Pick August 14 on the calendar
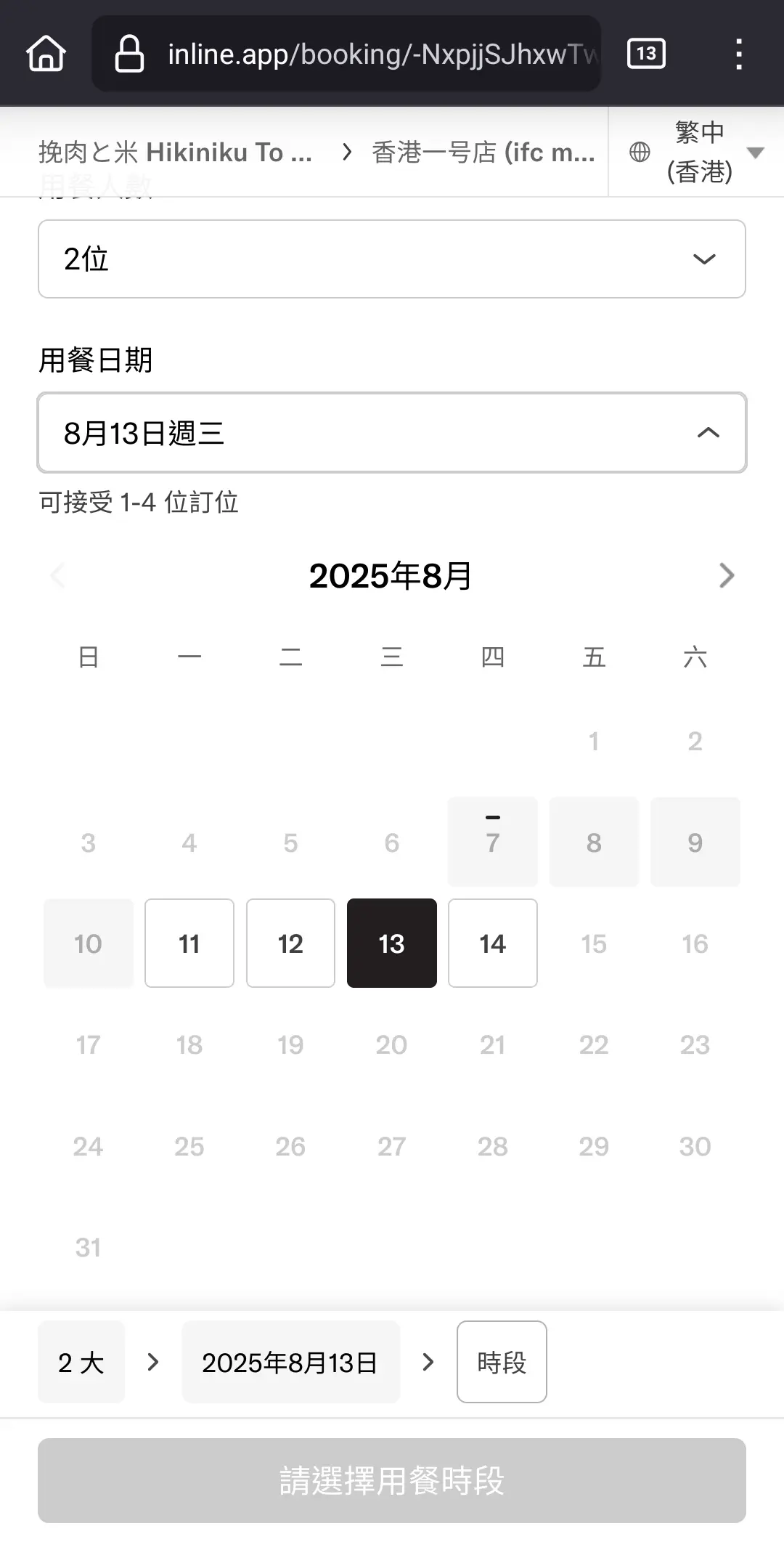 click(x=493, y=944)
